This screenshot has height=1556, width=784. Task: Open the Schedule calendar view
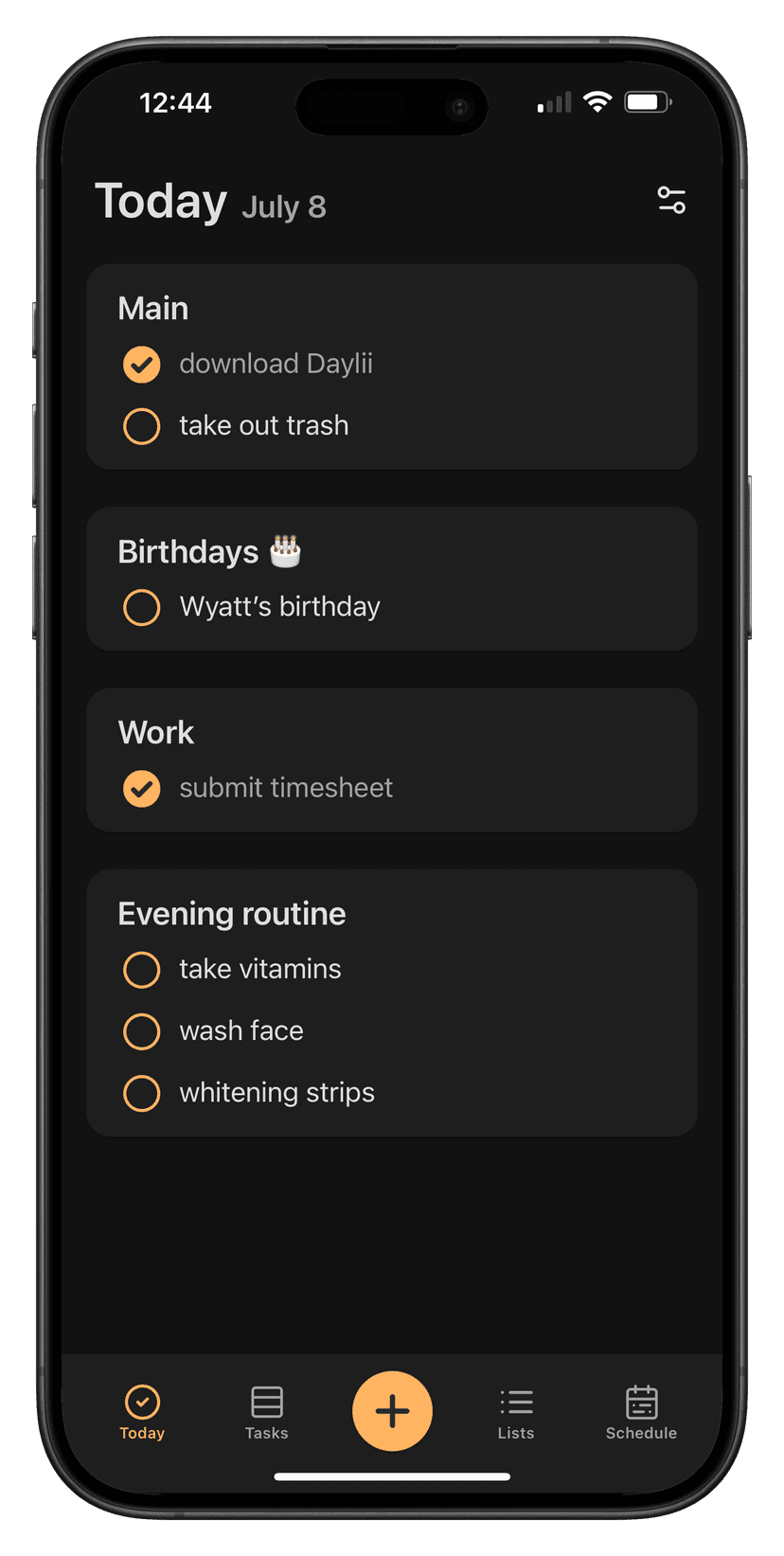pyautogui.click(x=641, y=1411)
